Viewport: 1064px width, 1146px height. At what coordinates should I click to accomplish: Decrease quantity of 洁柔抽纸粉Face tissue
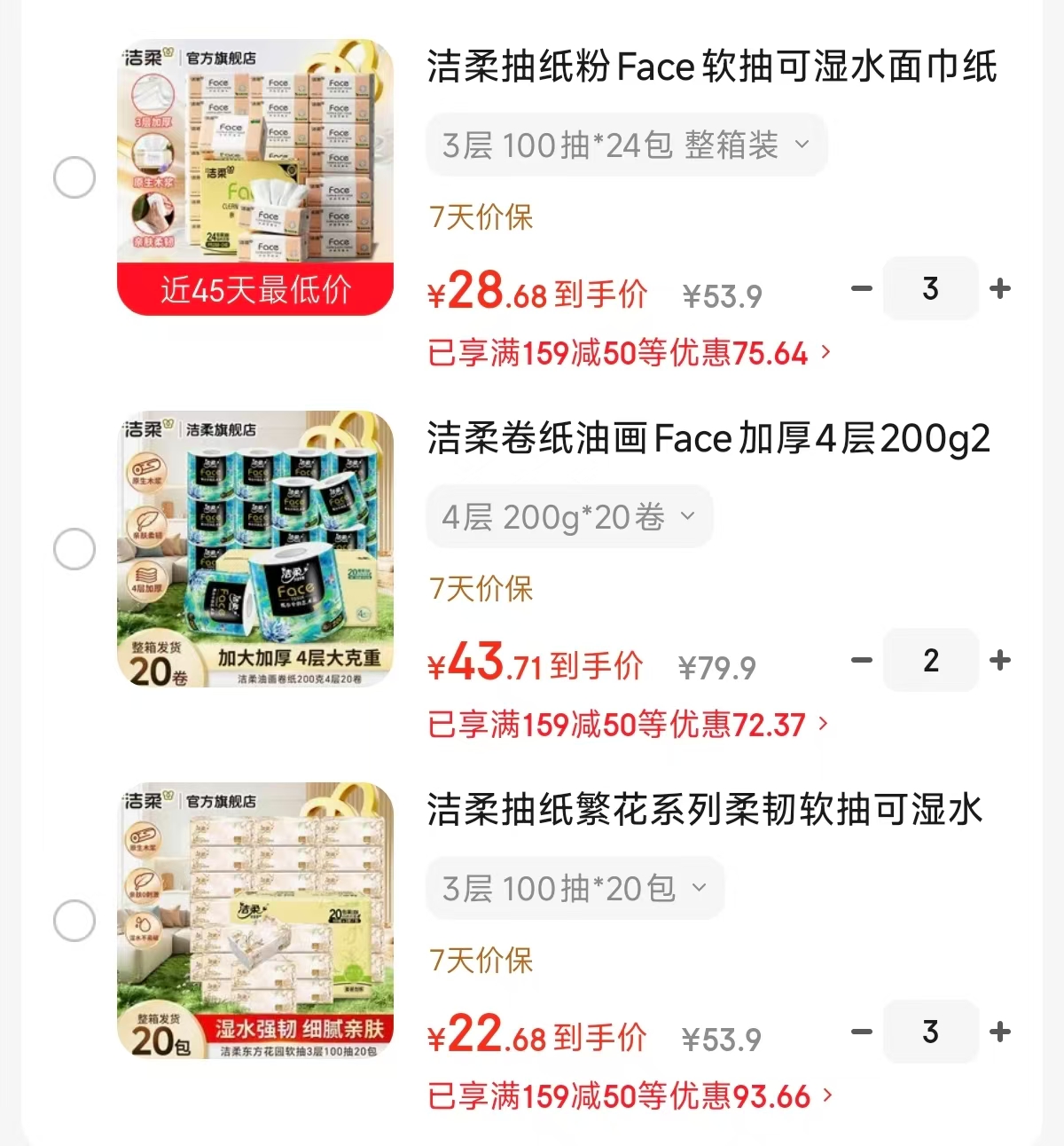pyautogui.click(x=861, y=288)
